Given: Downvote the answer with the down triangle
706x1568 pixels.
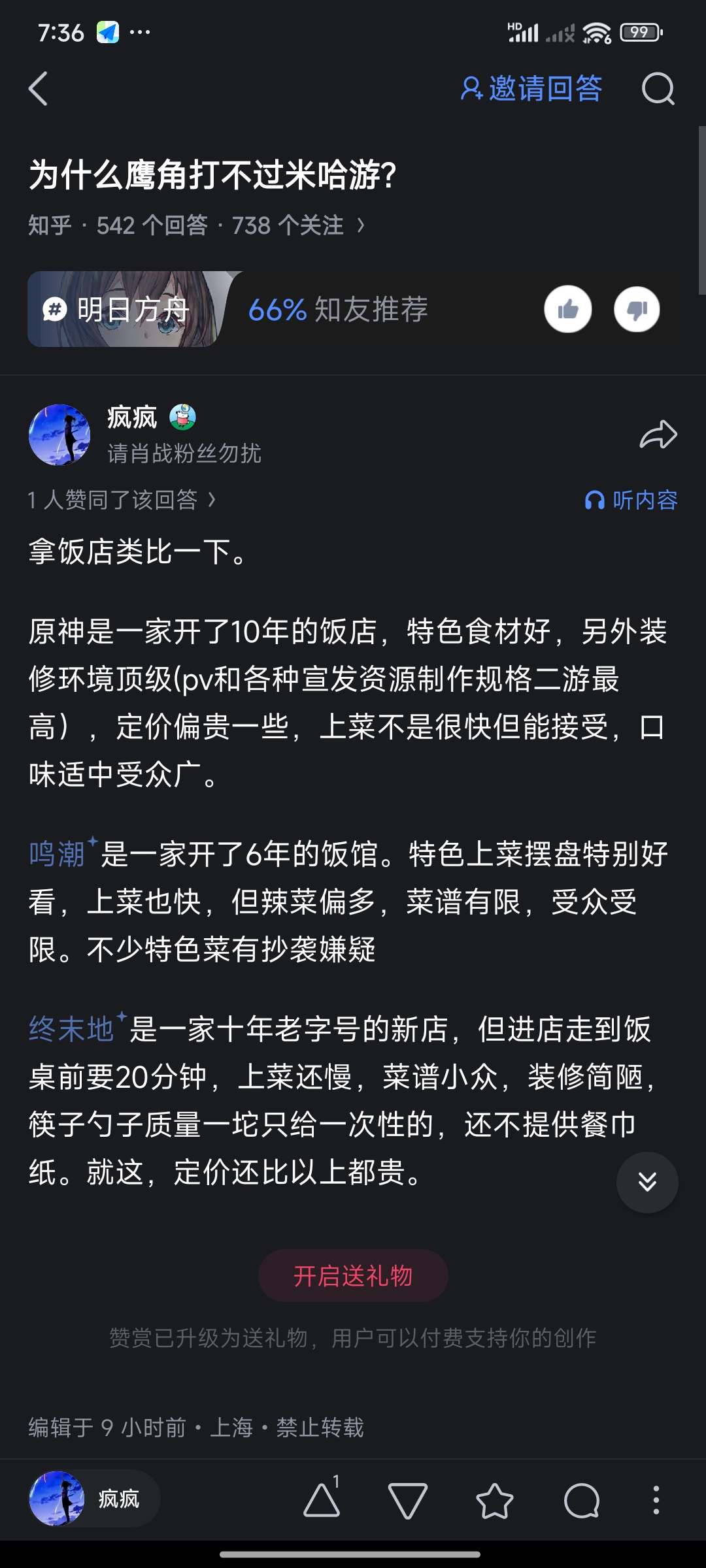Looking at the screenshot, I should pyautogui.click(x=407, y=1499).
